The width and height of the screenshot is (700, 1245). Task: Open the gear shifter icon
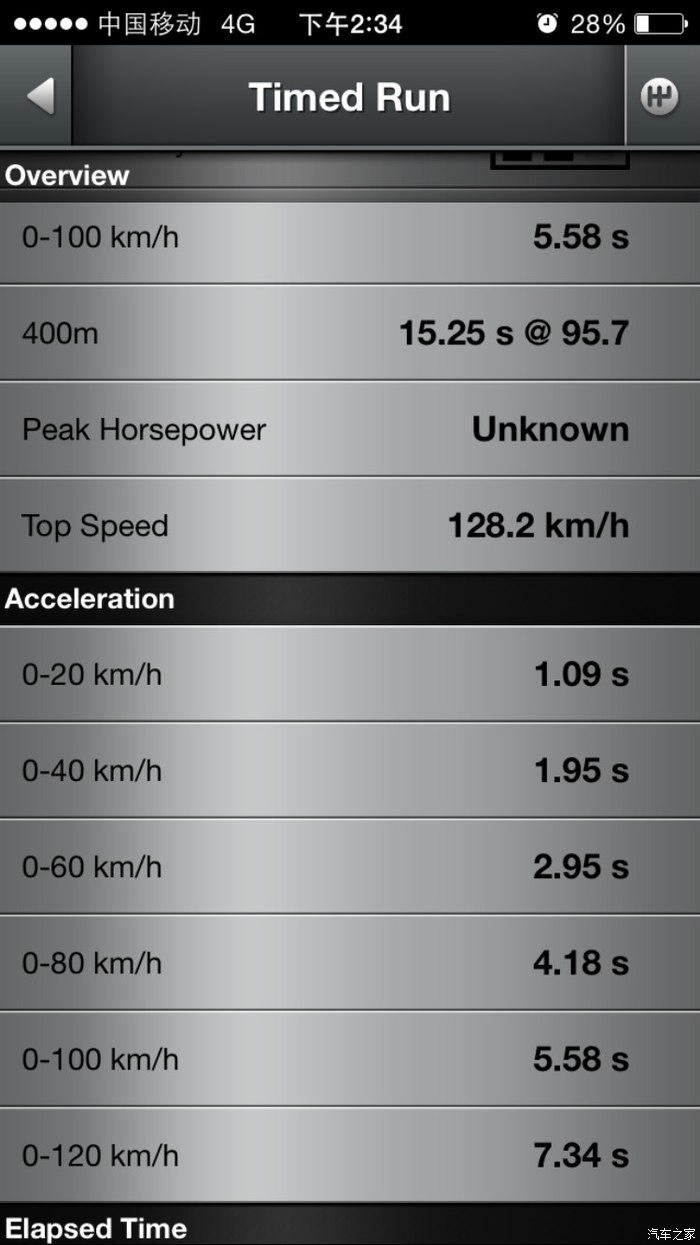click(x=659, y=97)
